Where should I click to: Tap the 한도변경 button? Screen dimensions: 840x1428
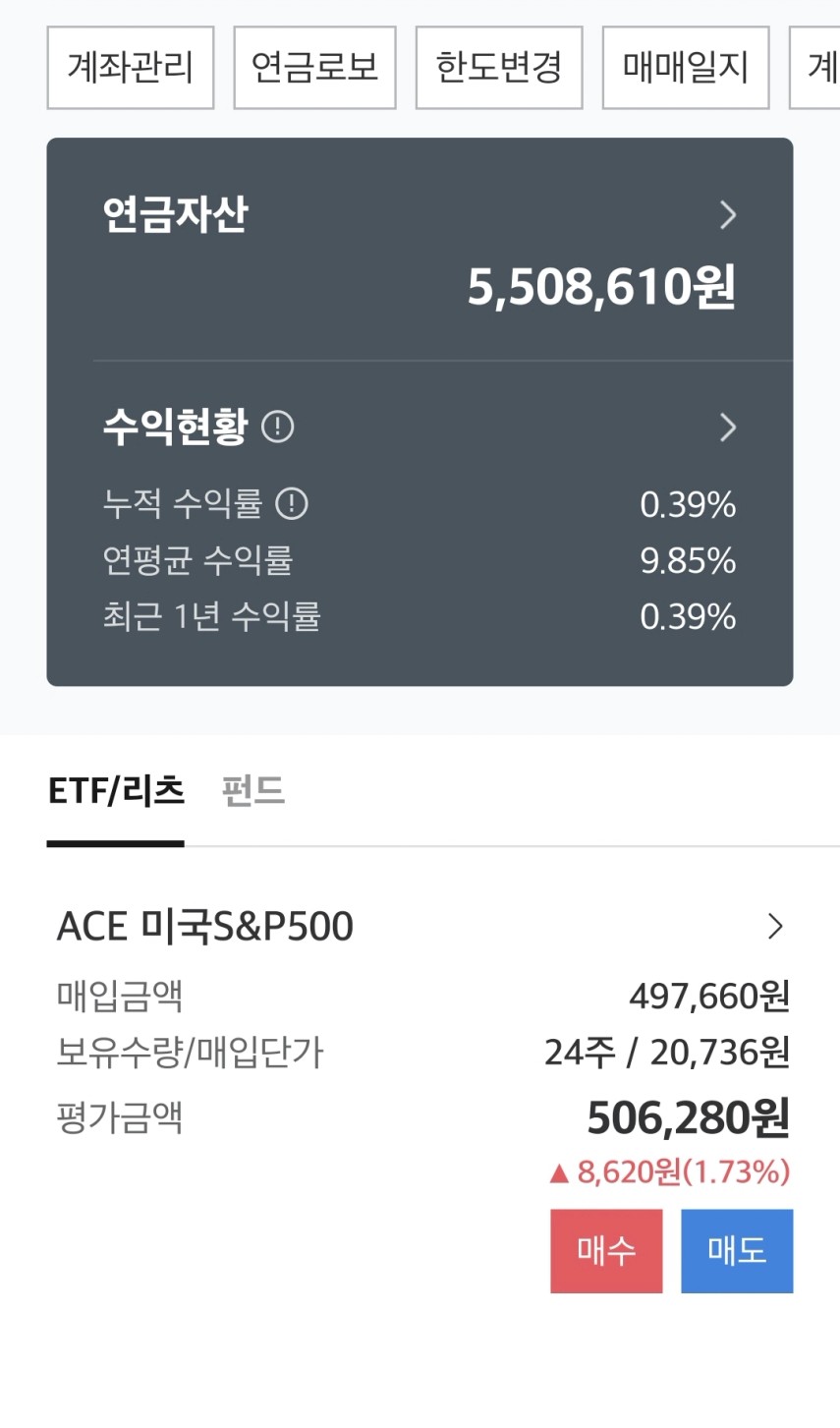499,68
